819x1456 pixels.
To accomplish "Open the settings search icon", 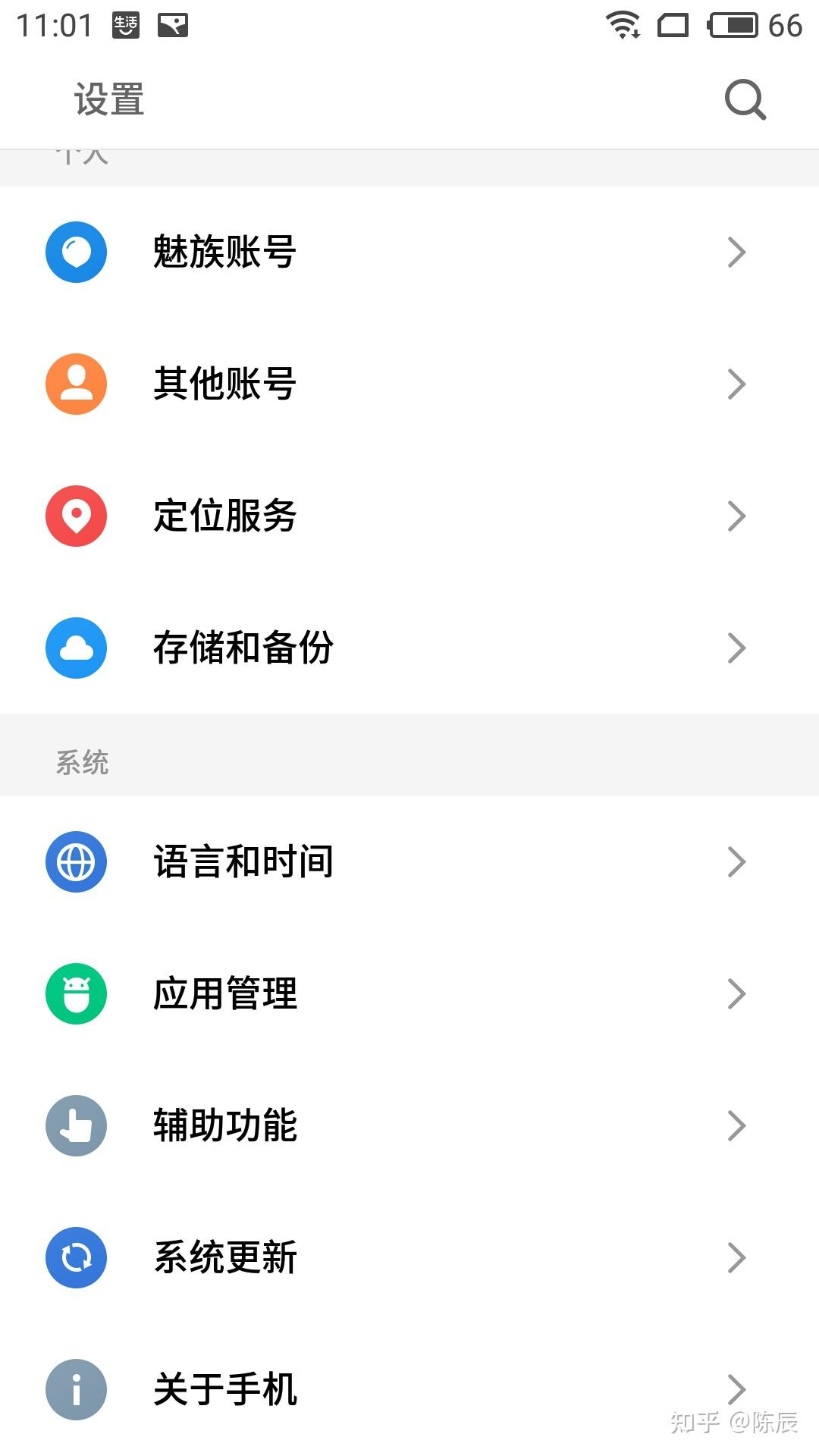I will [x=745, y=99].
